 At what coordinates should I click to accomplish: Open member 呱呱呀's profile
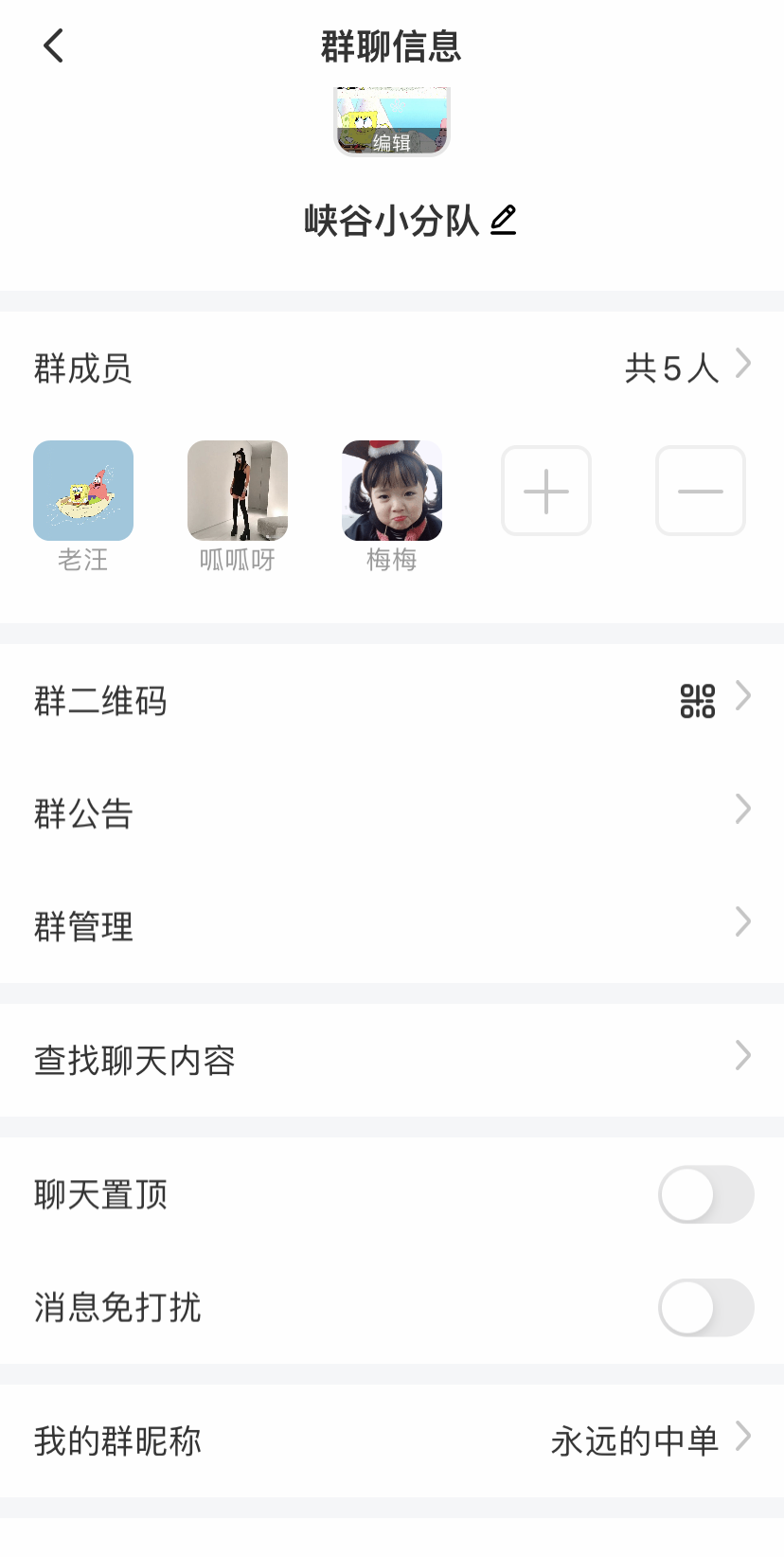click(238, 491)
